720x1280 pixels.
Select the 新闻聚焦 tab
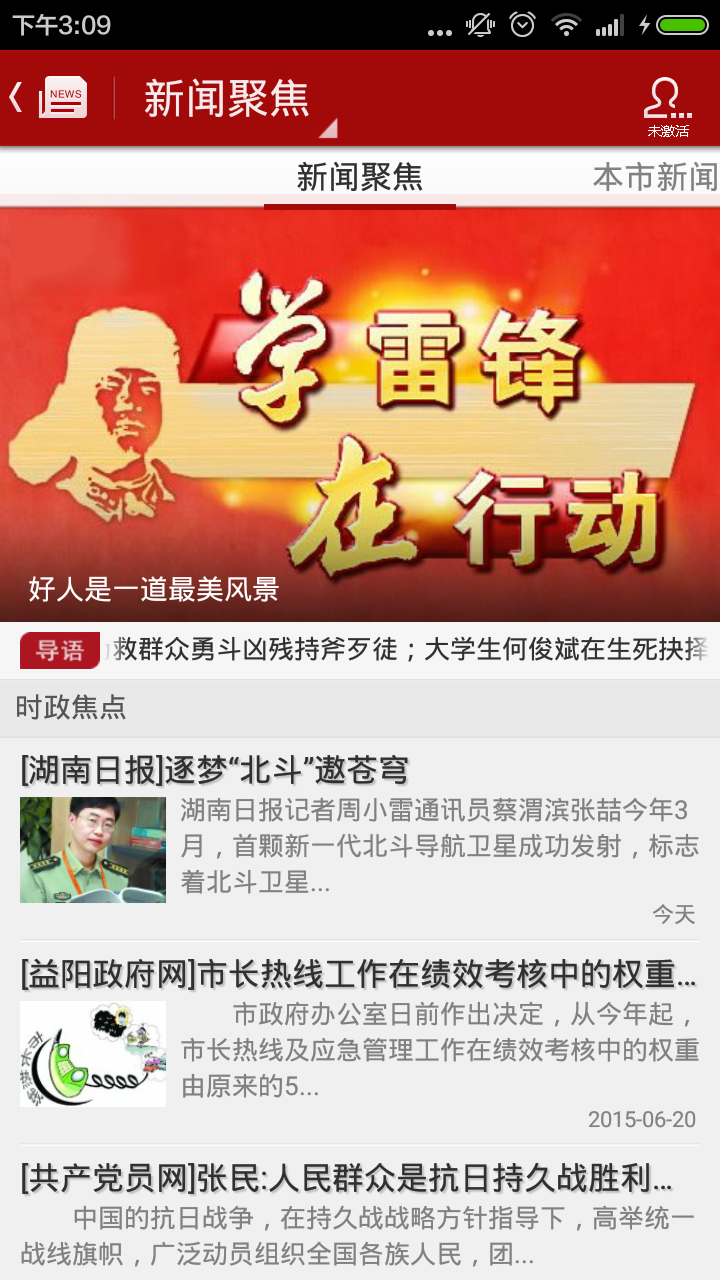pos(358,178)
